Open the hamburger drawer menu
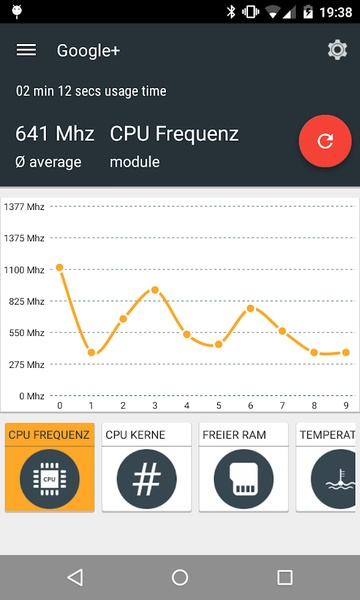The image size is (360, 600). pyautogui.click(x=26, y=50)
